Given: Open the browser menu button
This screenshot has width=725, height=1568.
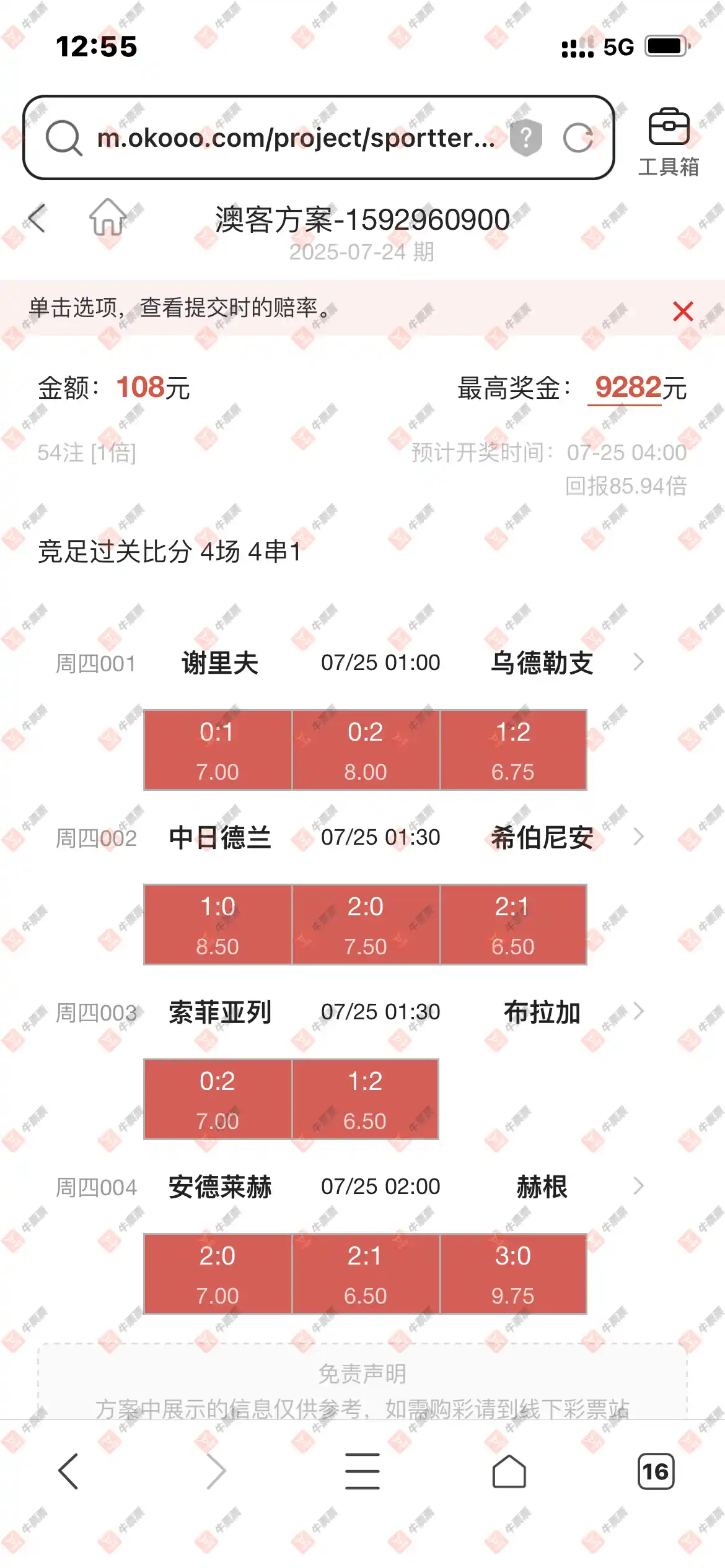Looking at the screenshot, I should point(362,1471).
